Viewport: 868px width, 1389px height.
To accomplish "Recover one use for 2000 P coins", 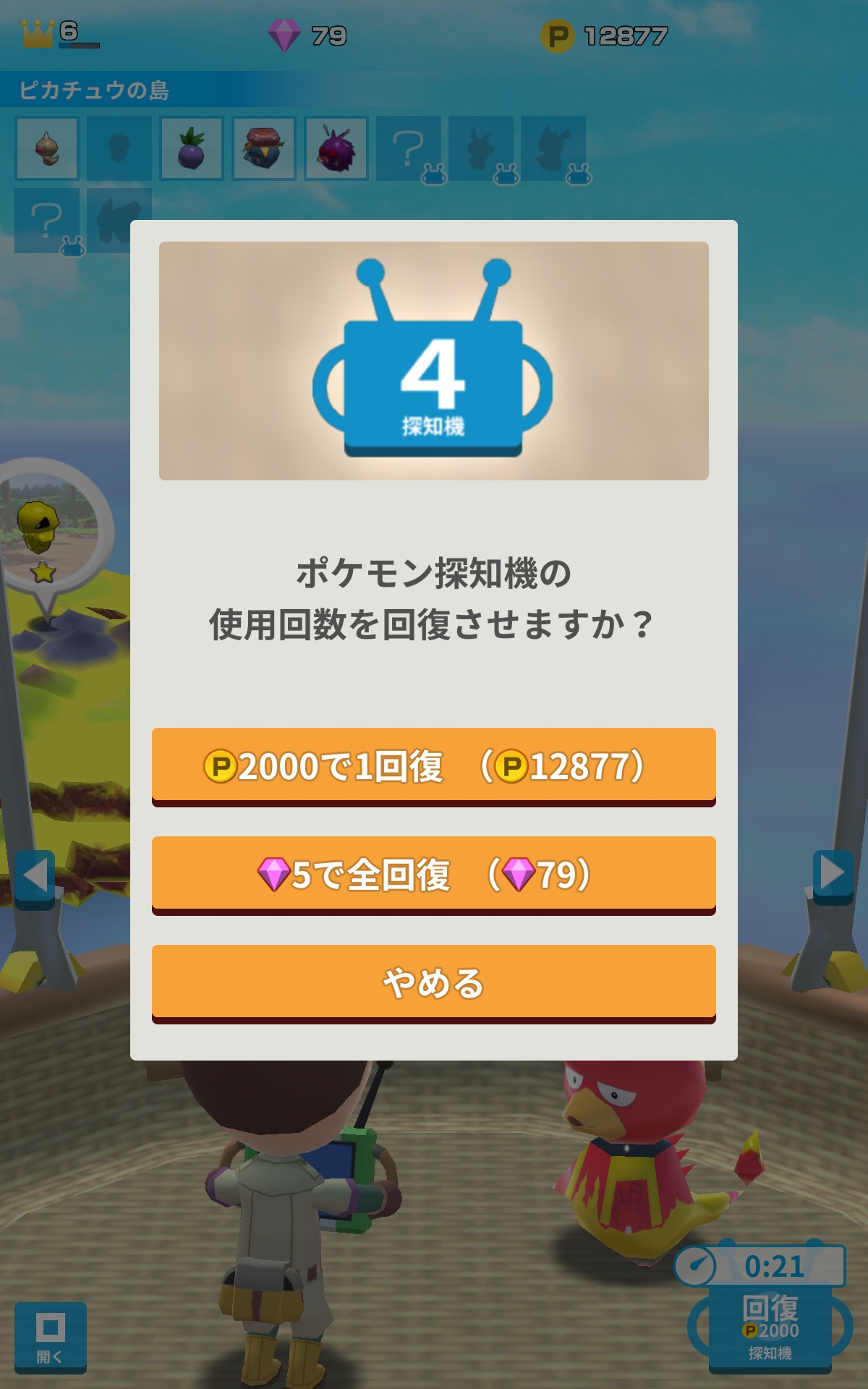I will [434, 767].
